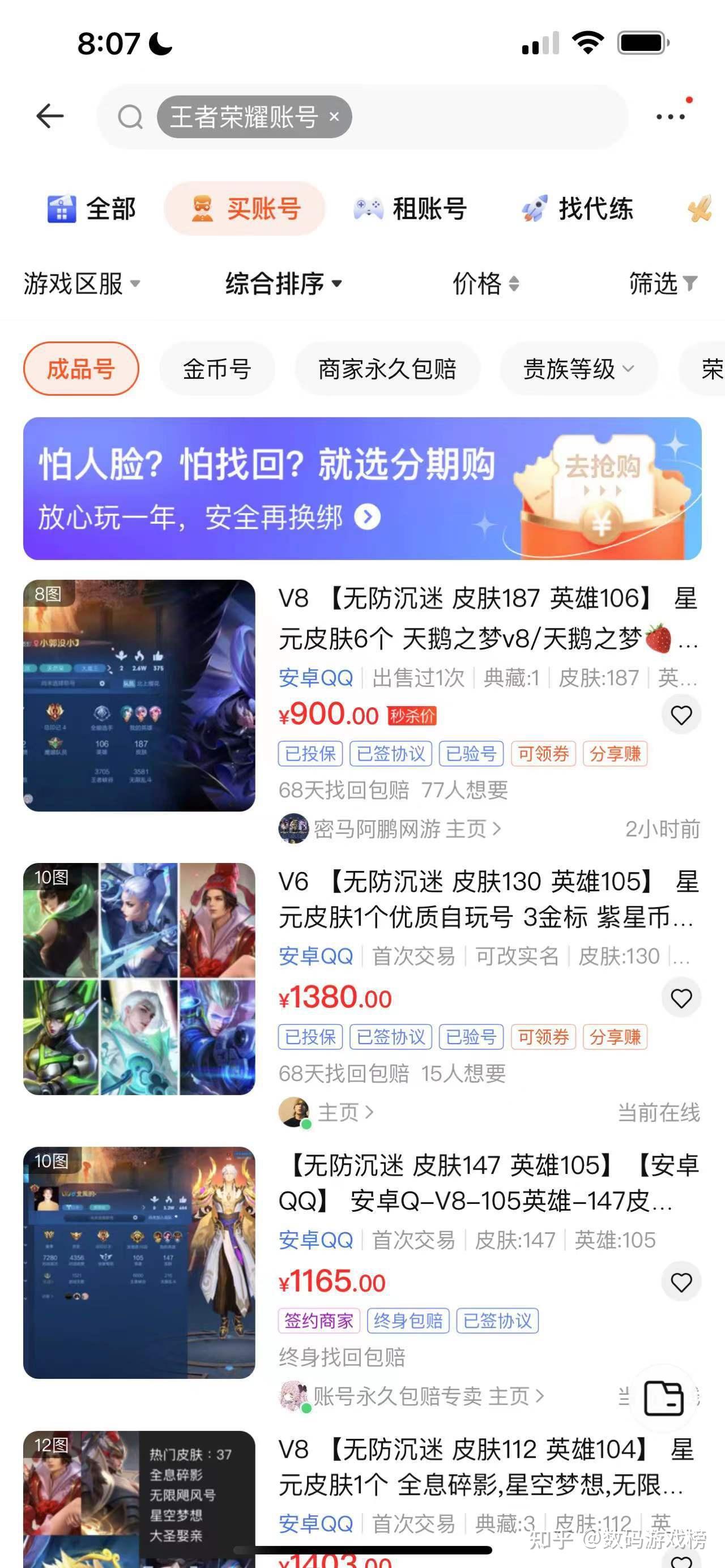This screenshot has width=725, height=1568.
Task: Select the 租账号 tab
Action: coord(411,209)
